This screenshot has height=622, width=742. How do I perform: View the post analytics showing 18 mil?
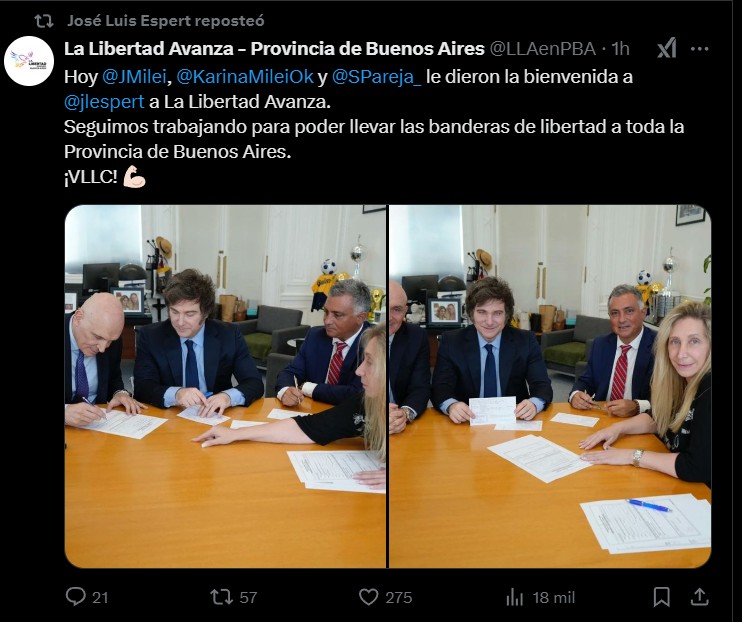click(516, 597)
